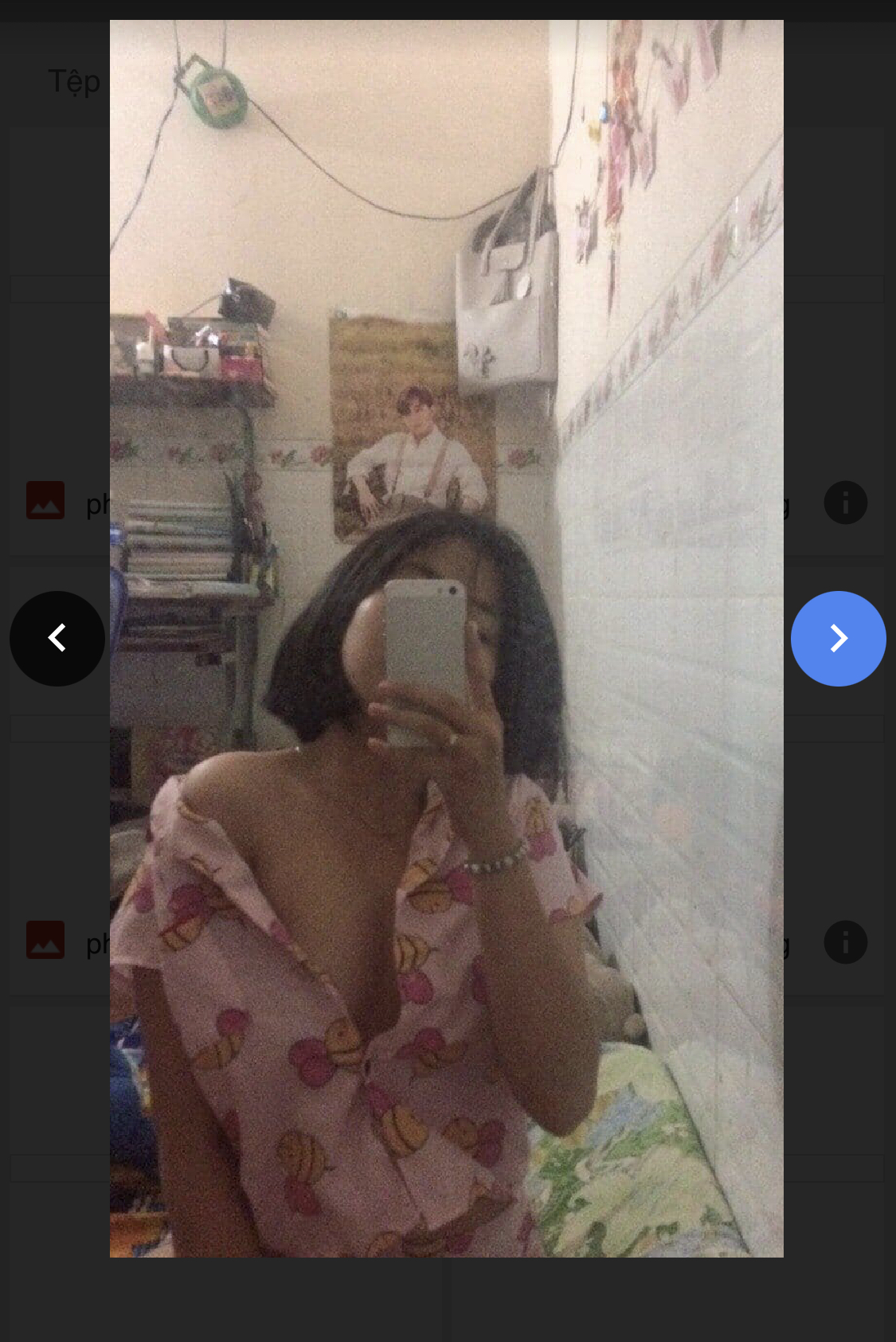Go to the previous image
This screenshot has width=896, height=1342.
click(57, 638)
